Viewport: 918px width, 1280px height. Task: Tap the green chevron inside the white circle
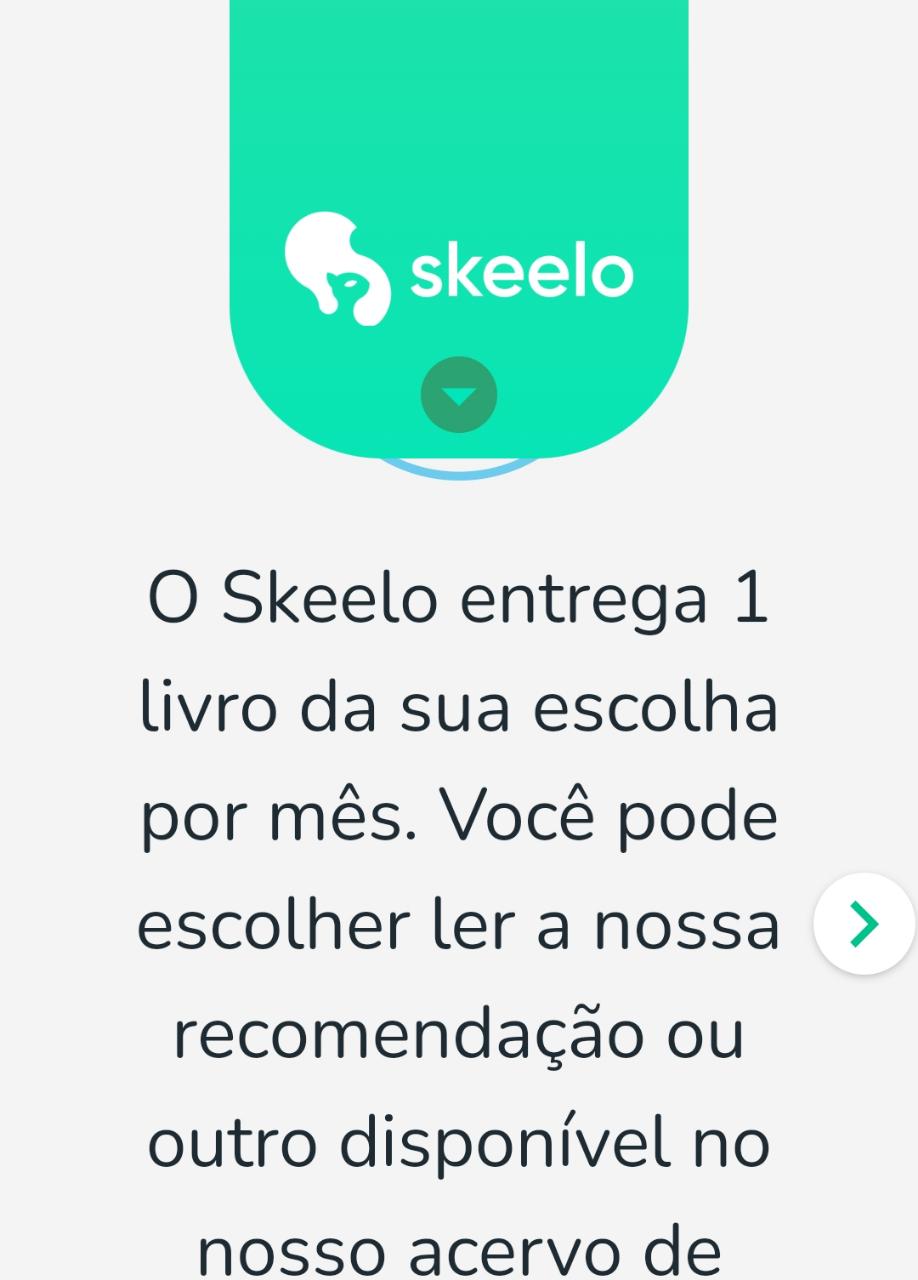(x=863, y=922)
